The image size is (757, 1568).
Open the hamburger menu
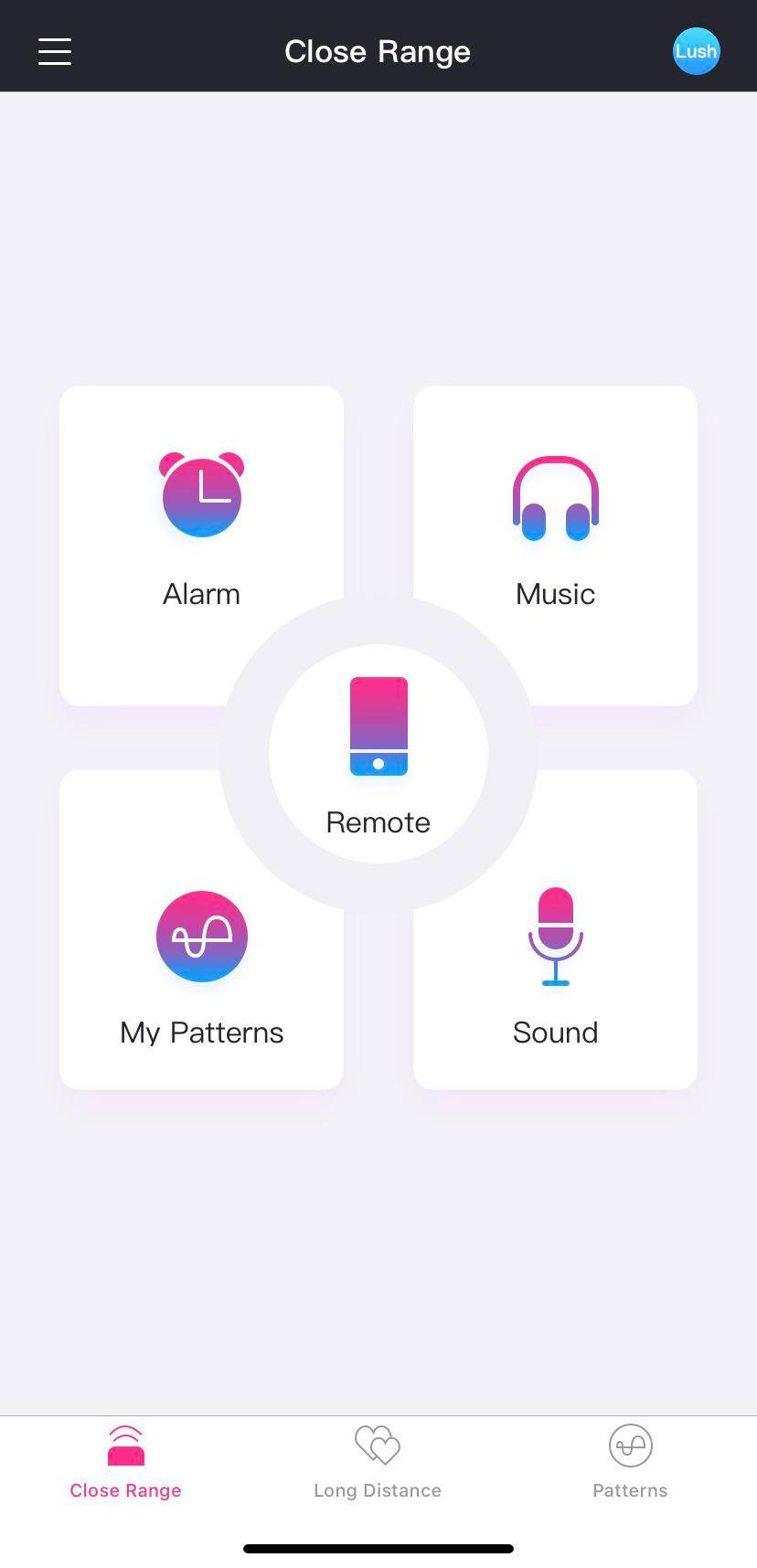pyautogui.click(x=55, y=51)
